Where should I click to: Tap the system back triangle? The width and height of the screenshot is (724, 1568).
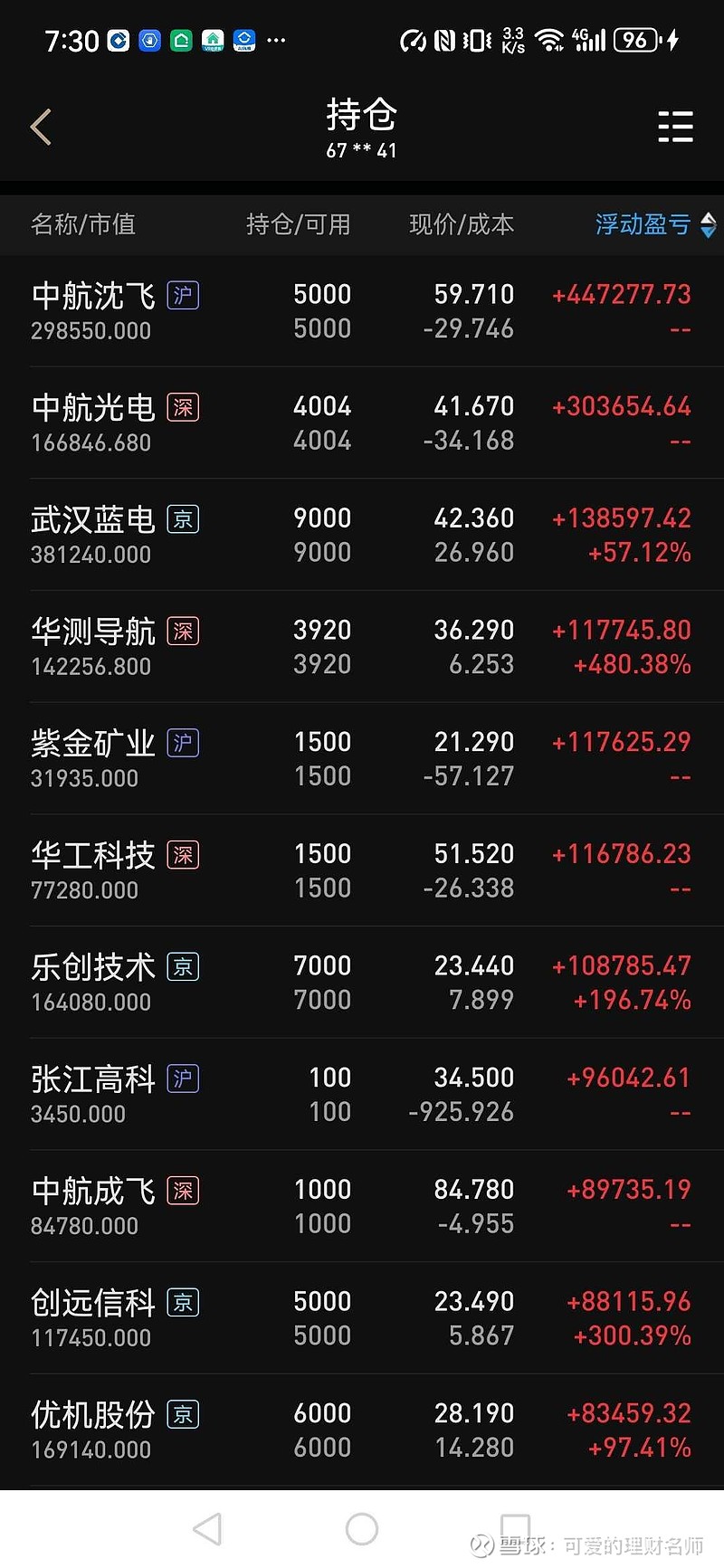click(208, 1529)
